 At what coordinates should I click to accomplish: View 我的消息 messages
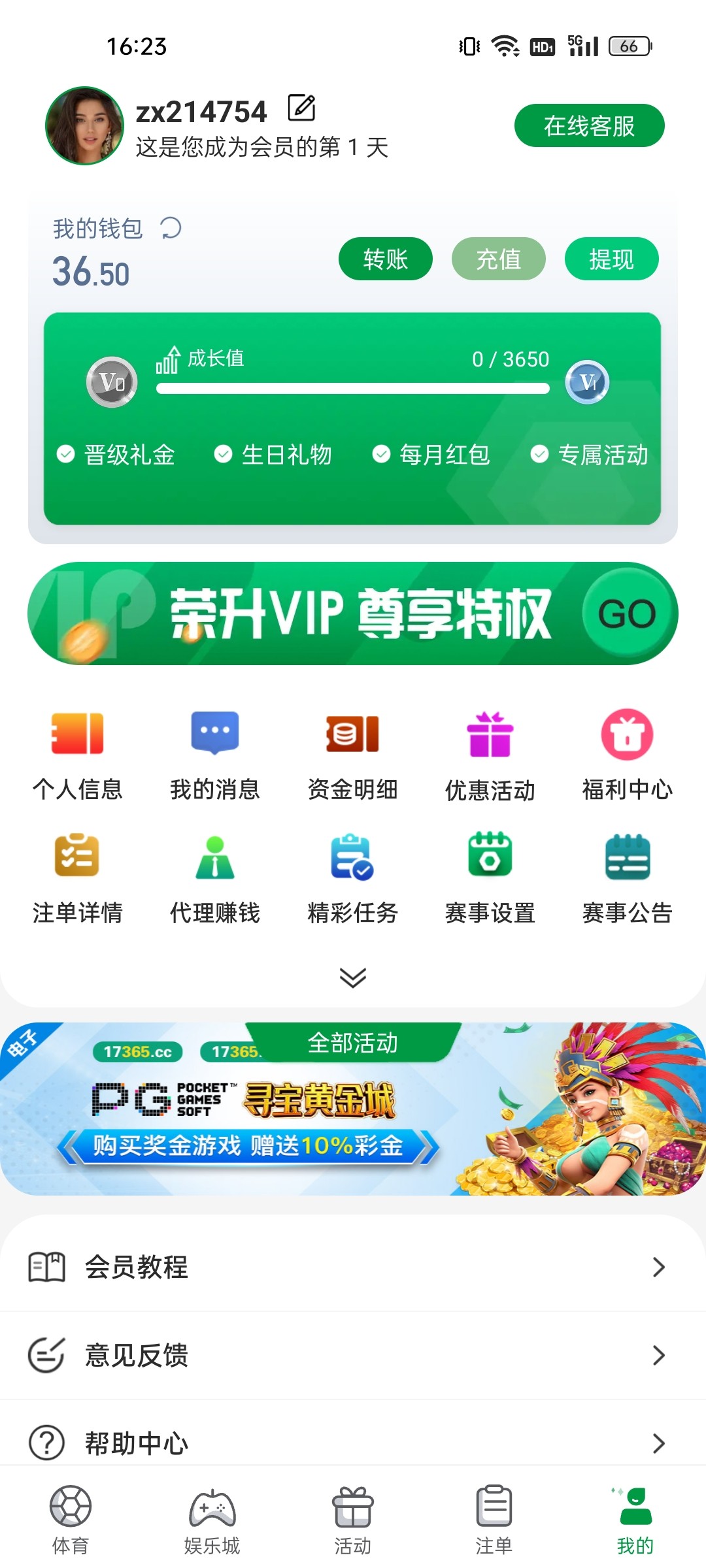click(x=215, y=755)
